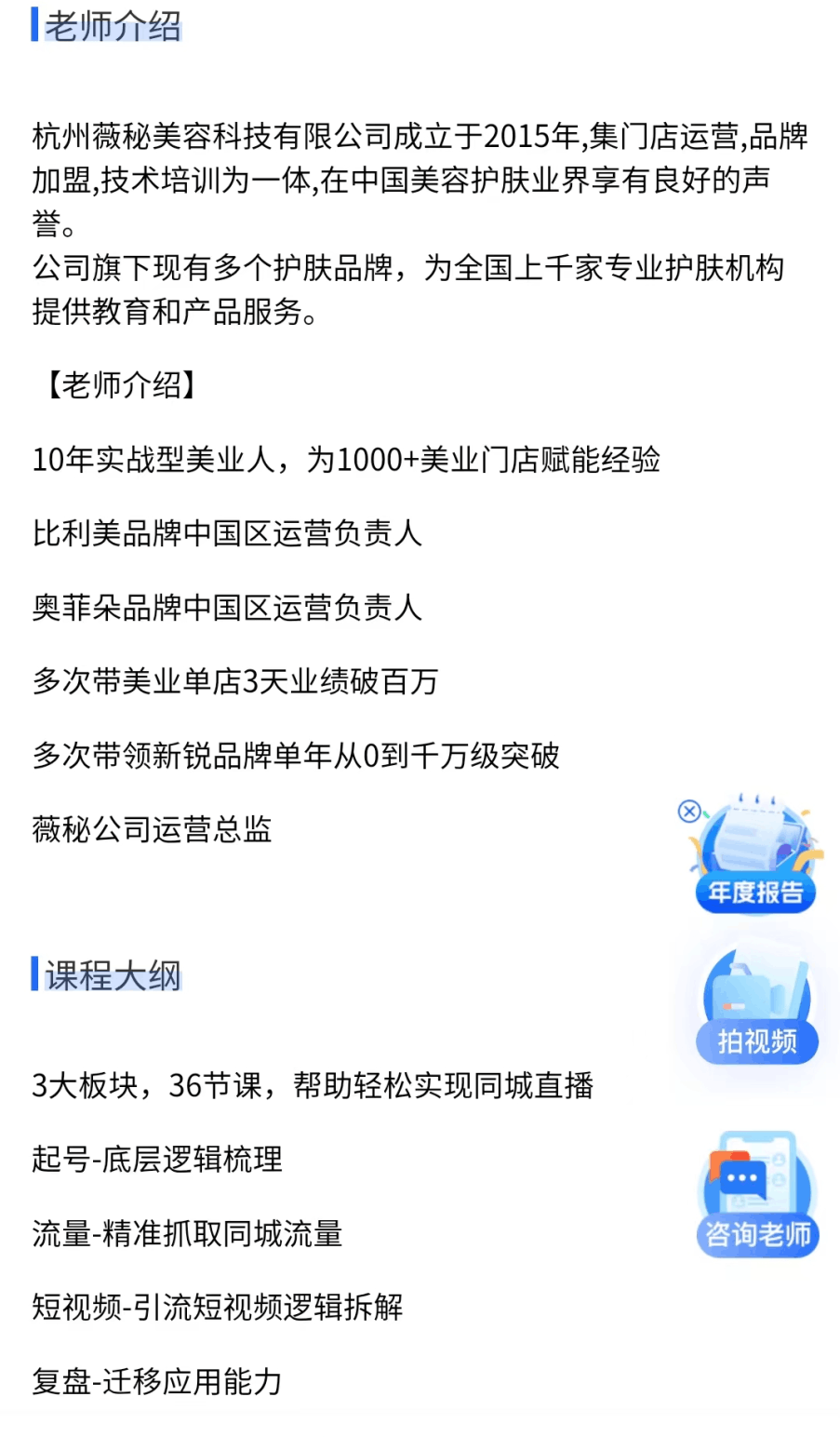840x1437 pixels.
Task: Tap the 拍视频 floating button
Action: 756,1010
